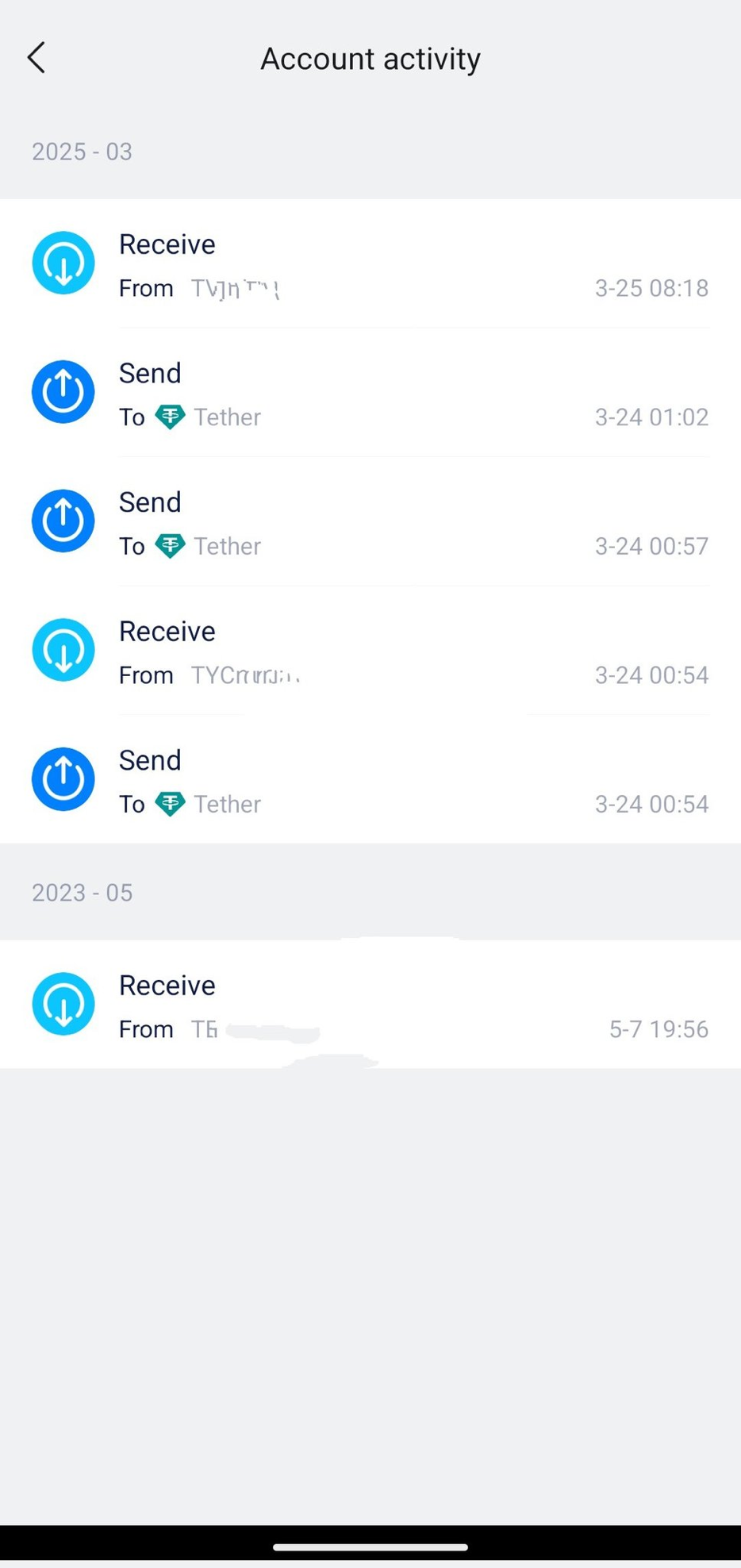The height and width of the screenshot is (1568, 741).
Task: Tap the Receive icon under the 2023-05 section
Action: tap(63, 1003)
